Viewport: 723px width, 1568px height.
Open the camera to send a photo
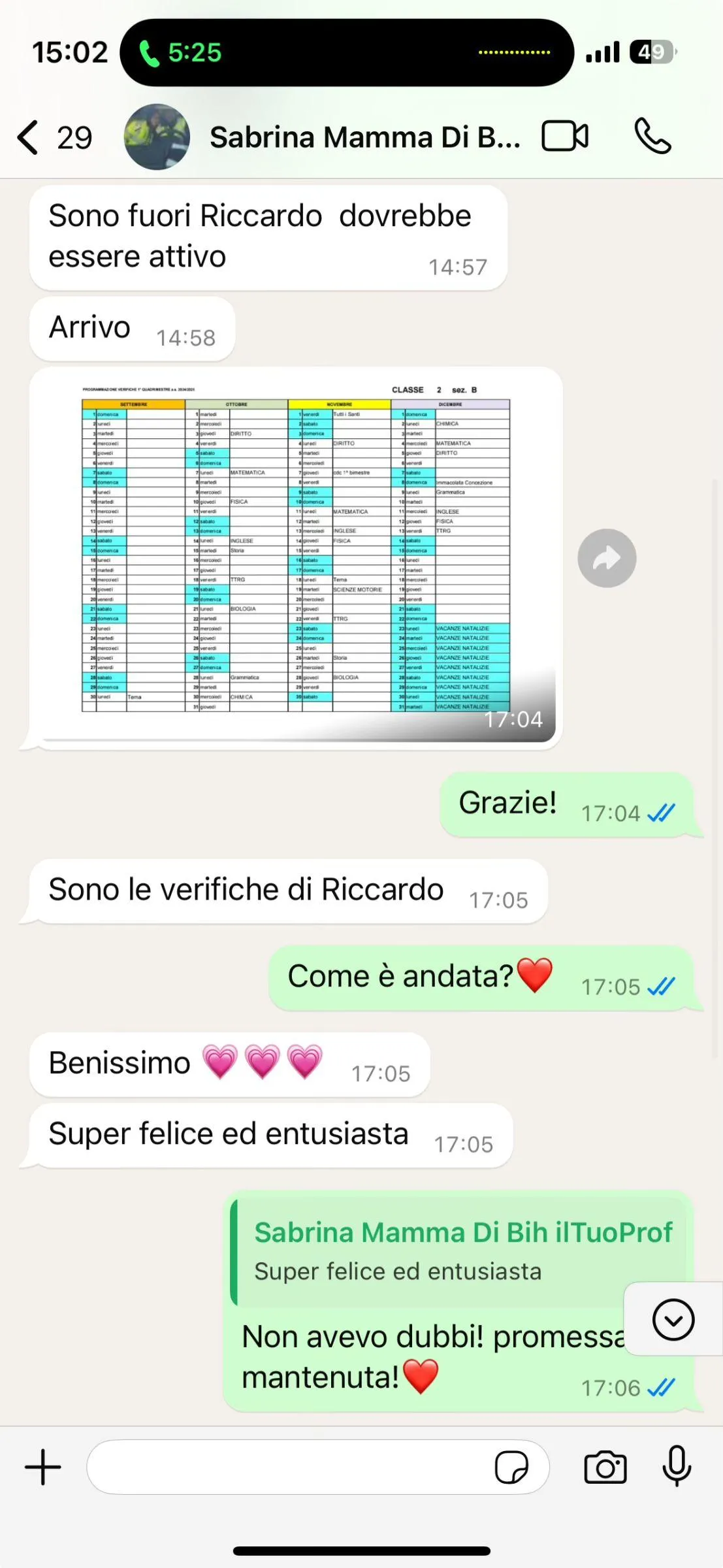(605, 1467)
